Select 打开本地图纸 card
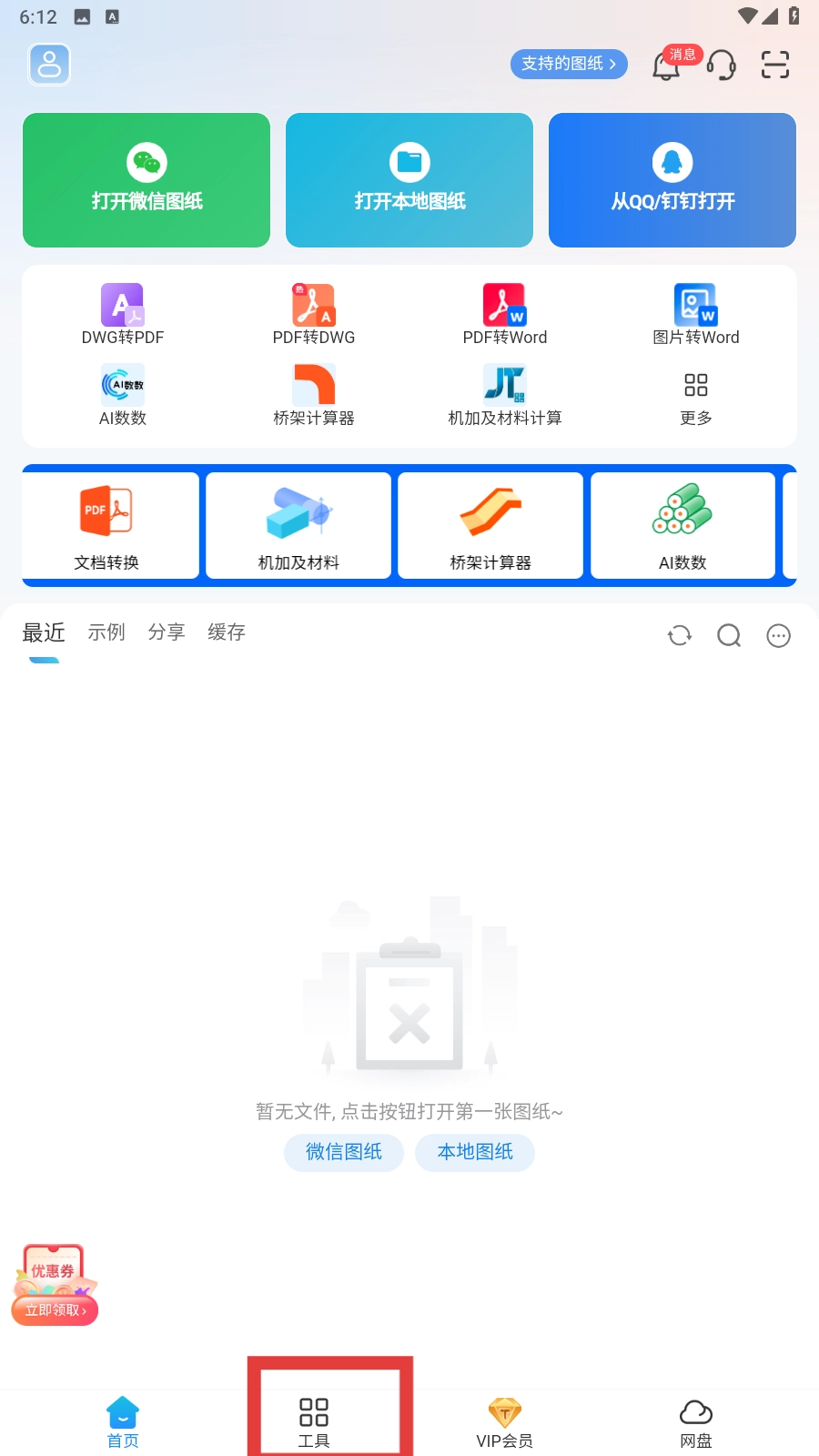Image resolution: width=819 pixels, height=1456 pixels. coord(409,180)
